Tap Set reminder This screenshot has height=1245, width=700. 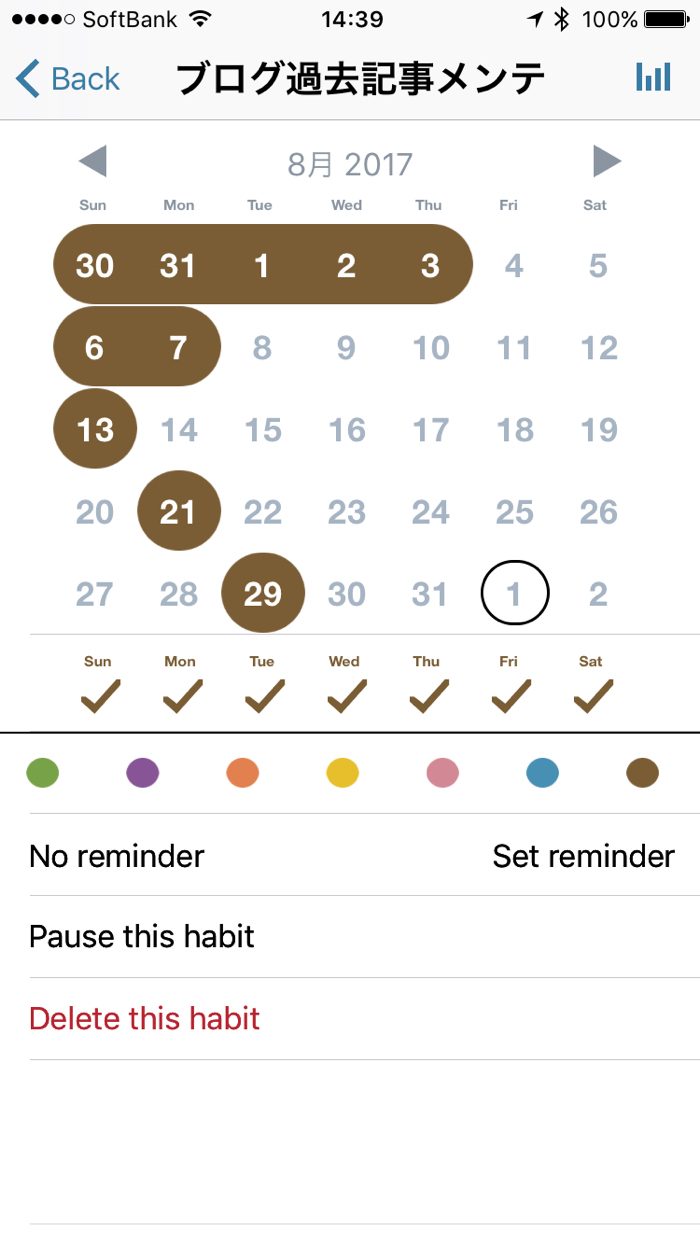pyautogui.click(x=583, y=856)
